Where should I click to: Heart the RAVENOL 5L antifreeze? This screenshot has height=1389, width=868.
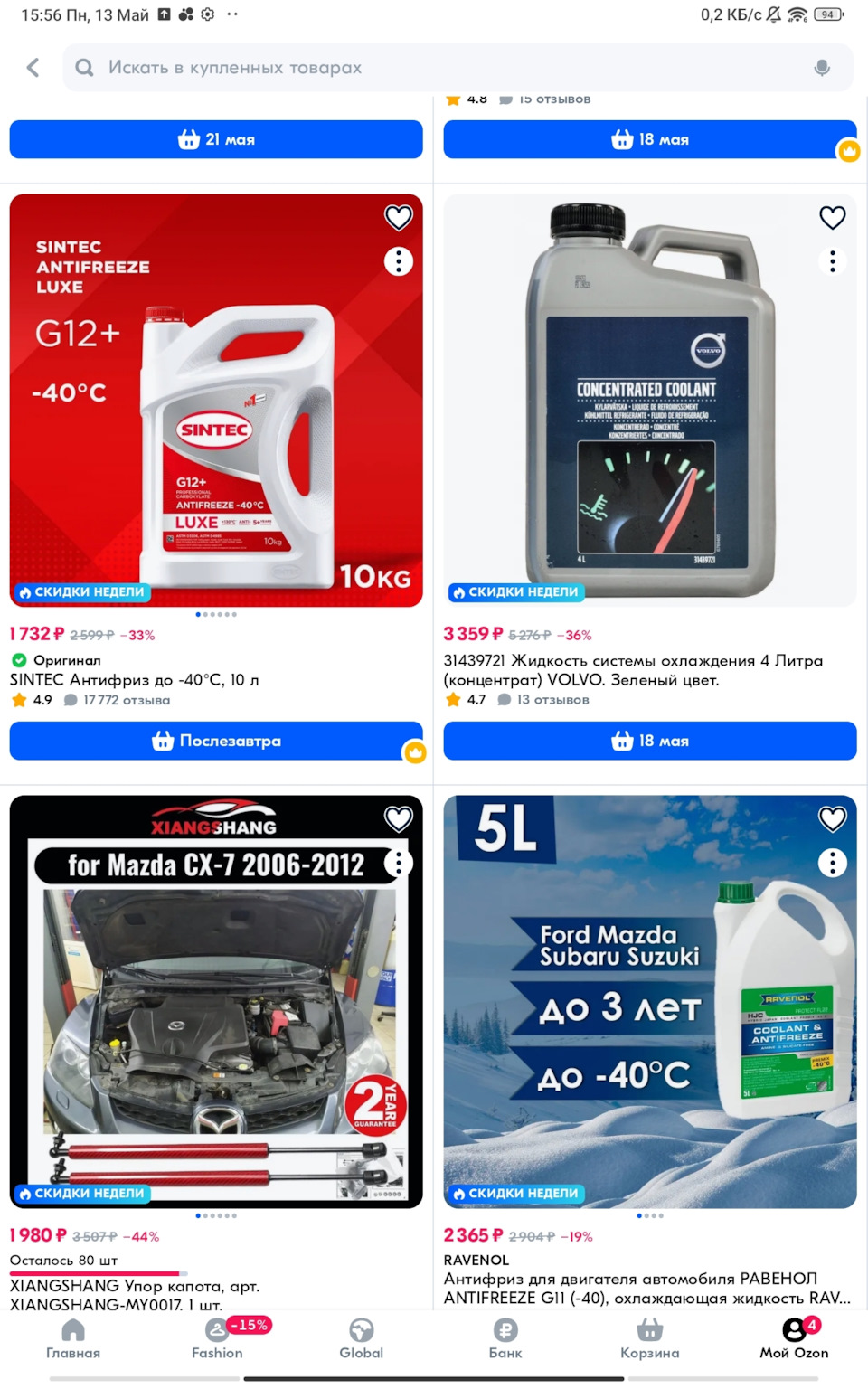[831, 818]
